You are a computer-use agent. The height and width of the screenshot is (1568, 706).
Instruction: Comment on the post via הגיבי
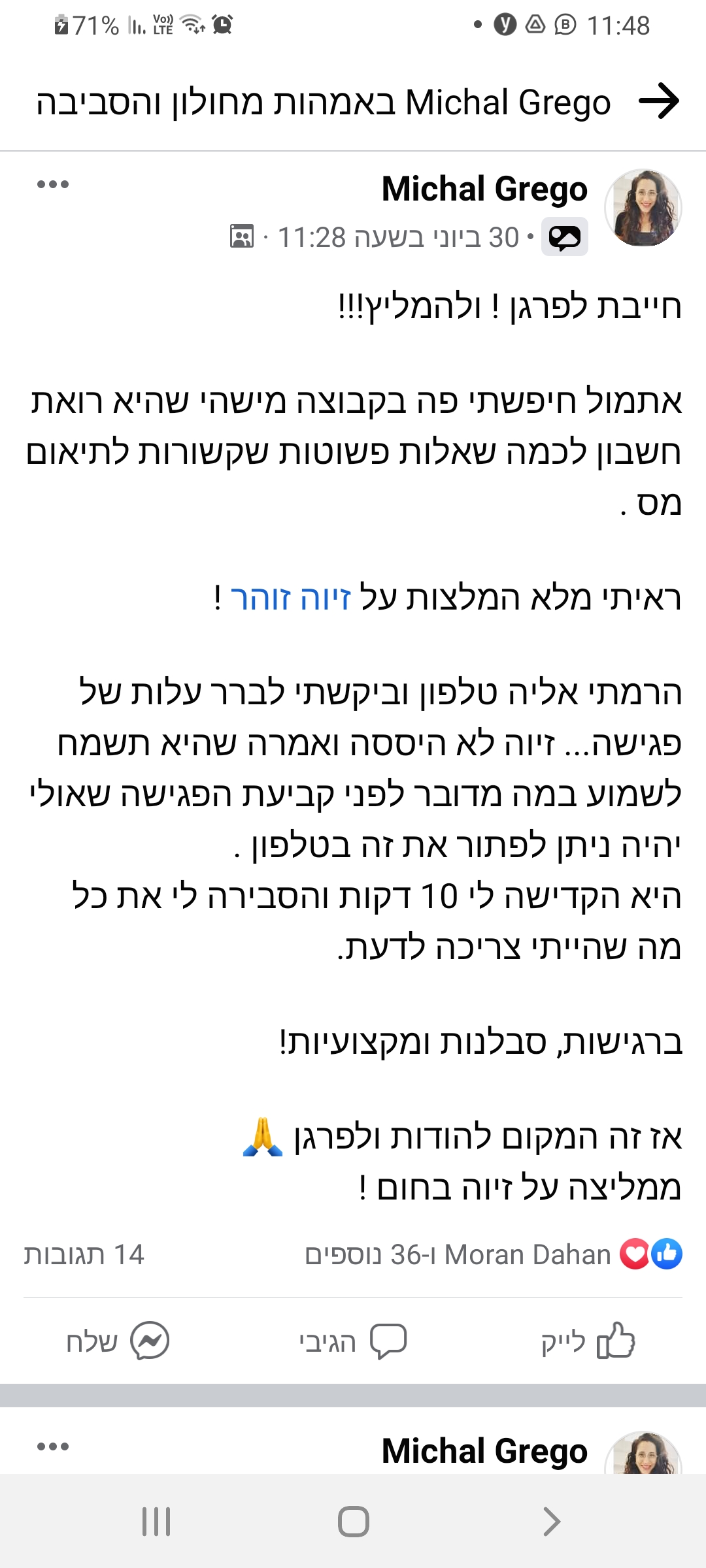[353, 1341]
